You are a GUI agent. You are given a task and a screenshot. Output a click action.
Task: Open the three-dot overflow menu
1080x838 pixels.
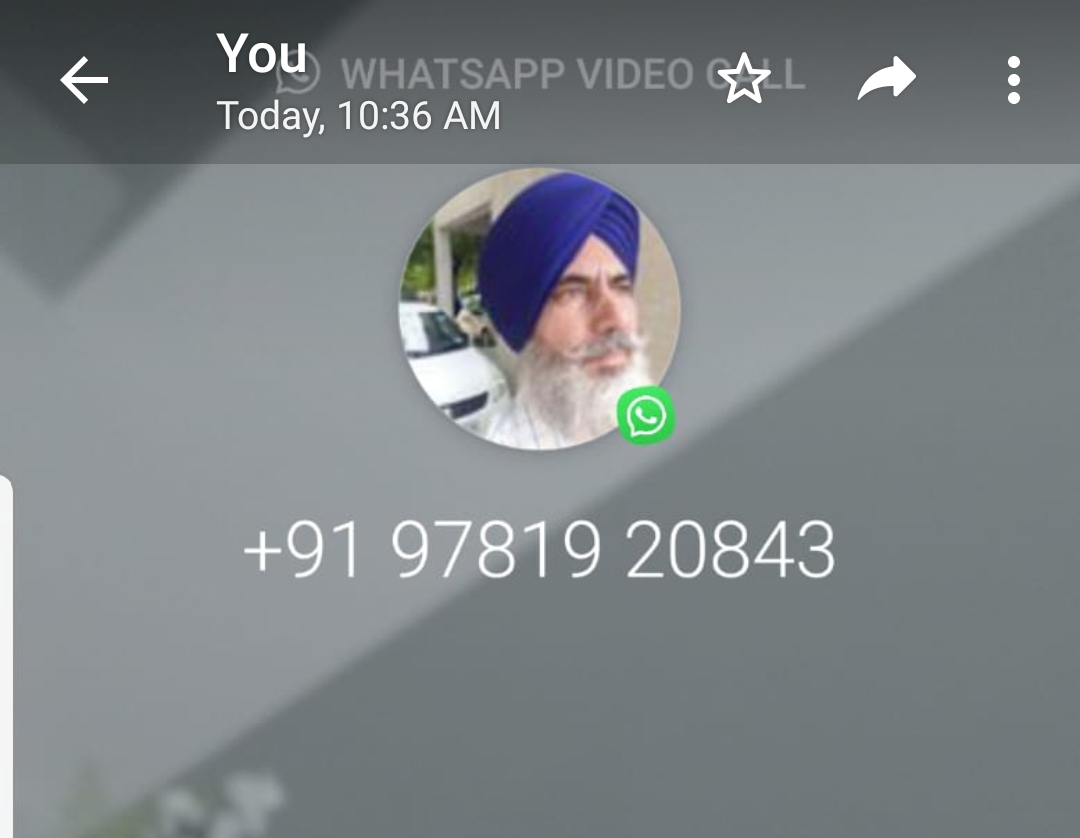click(x=1014, y=80)
